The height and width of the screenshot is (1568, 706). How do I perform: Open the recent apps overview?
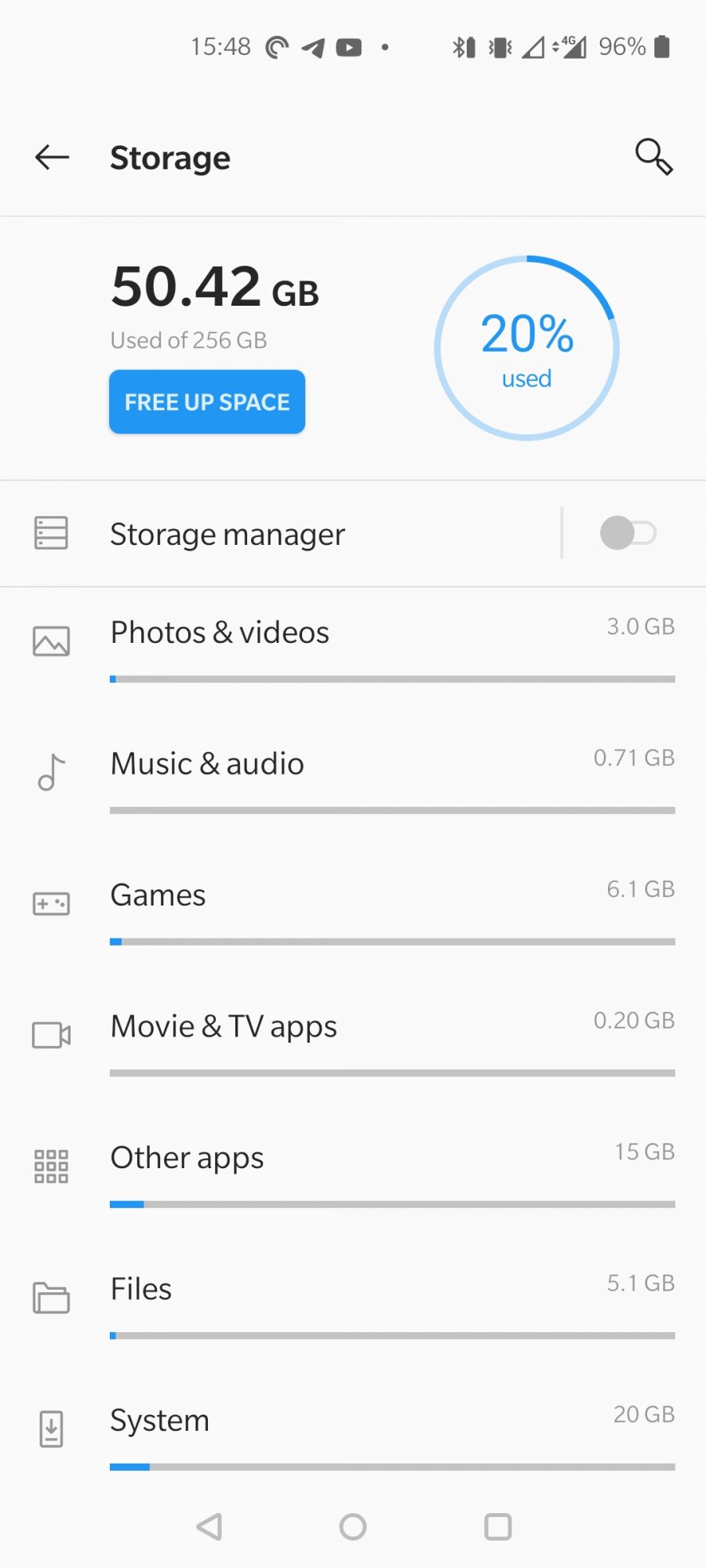tap(498, 1526)
